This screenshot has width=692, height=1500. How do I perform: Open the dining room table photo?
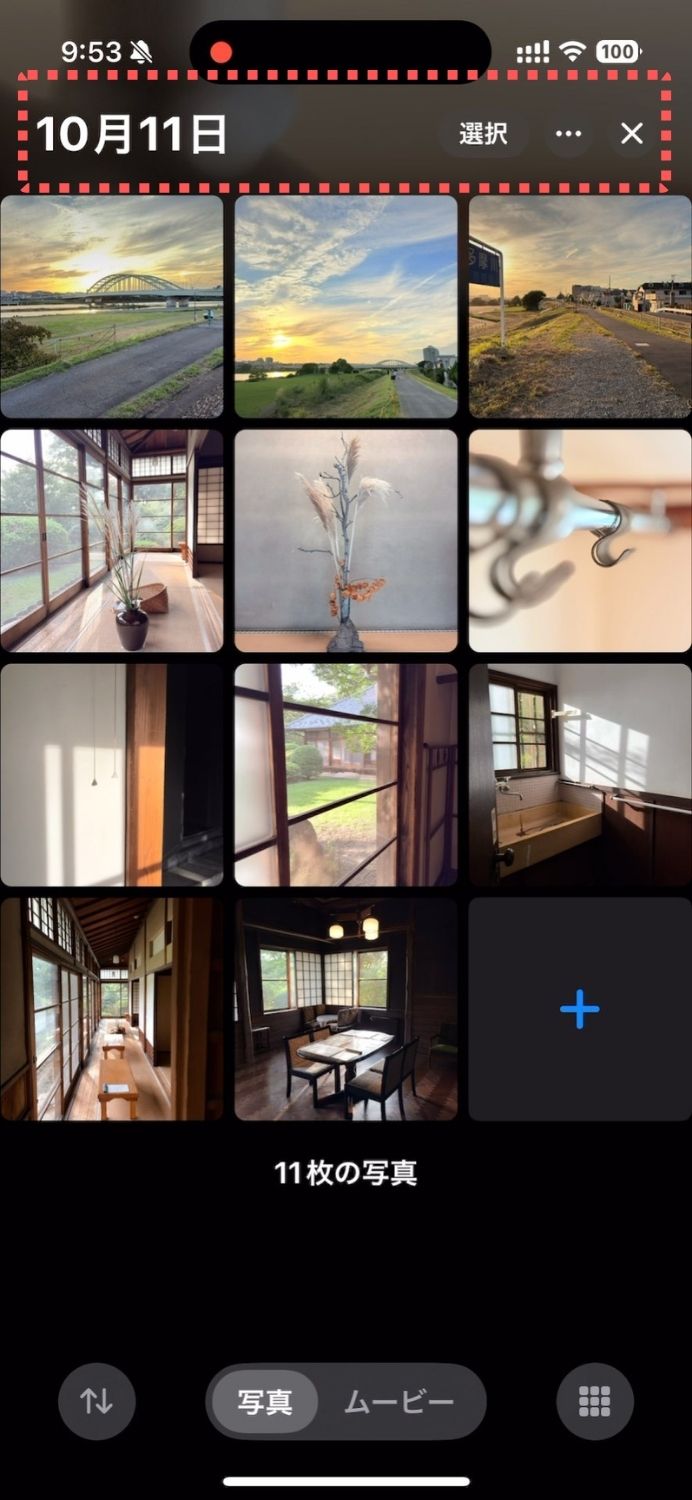346,1009
